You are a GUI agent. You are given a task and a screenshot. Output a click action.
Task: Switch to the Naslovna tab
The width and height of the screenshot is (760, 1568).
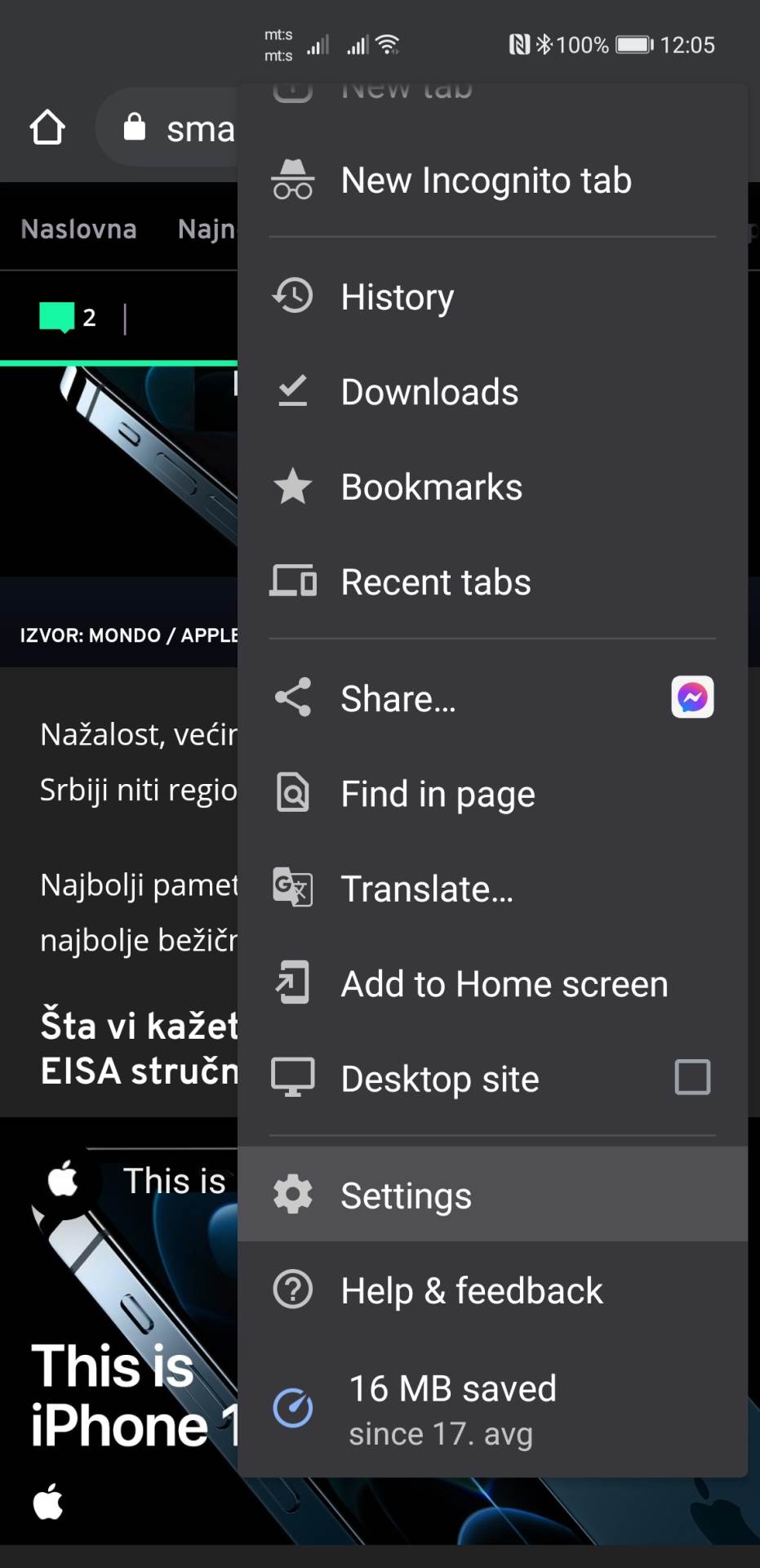click(78, 229)
